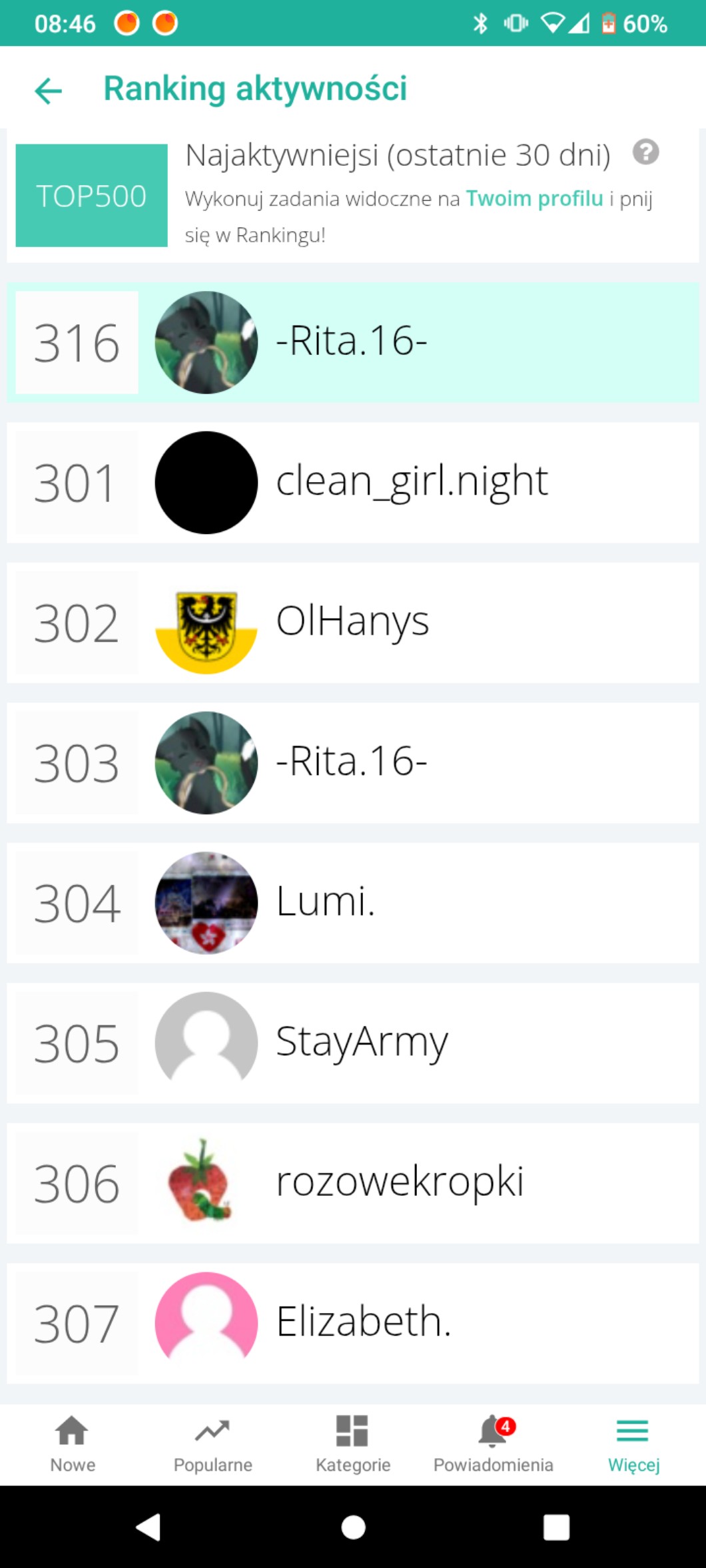The height and width of the screenshot is (1568, 706).
Task: Go back using the arrow icon
Action: click(49, 91)
